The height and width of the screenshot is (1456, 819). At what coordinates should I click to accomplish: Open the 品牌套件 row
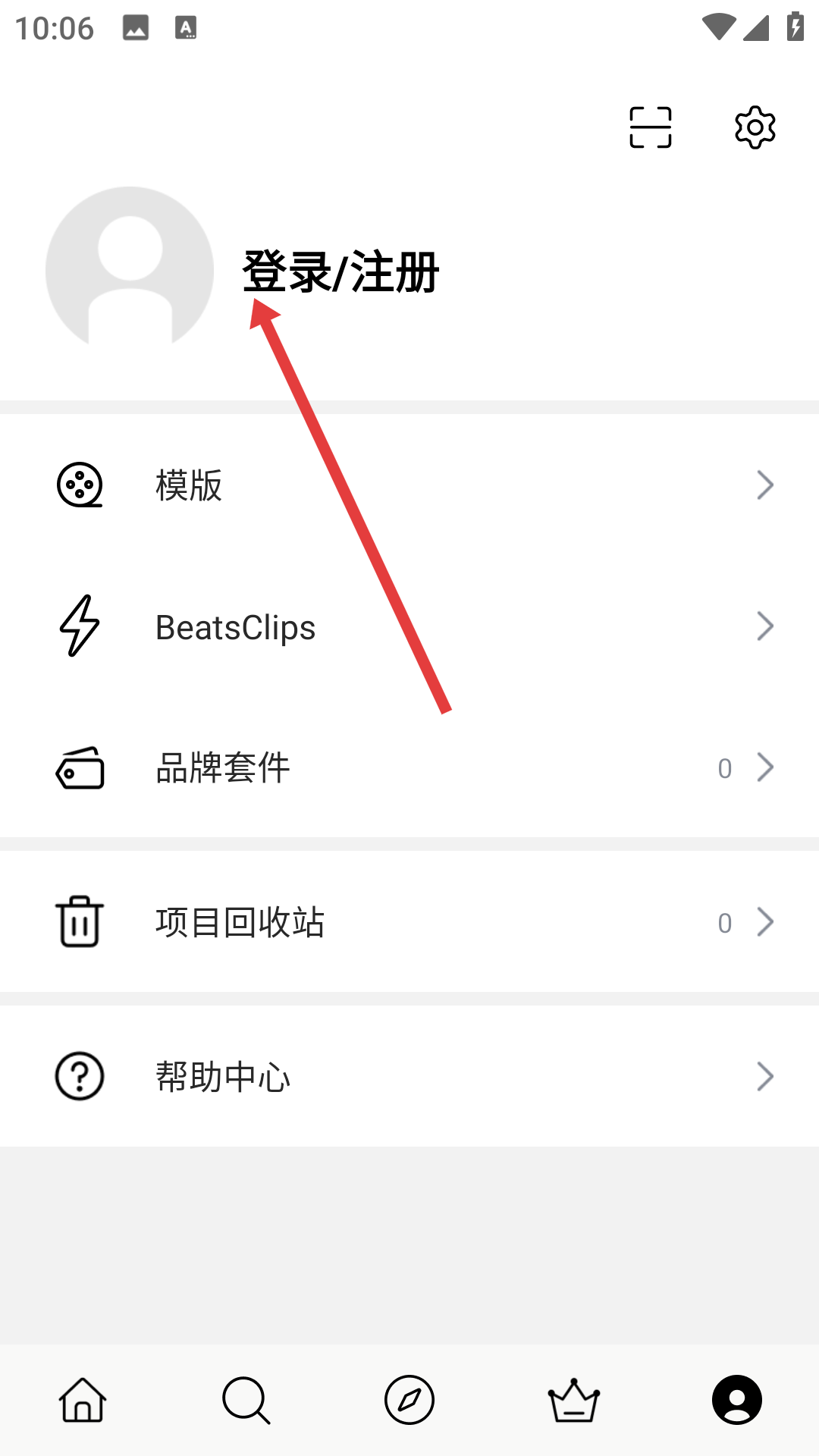click(409, 768)
